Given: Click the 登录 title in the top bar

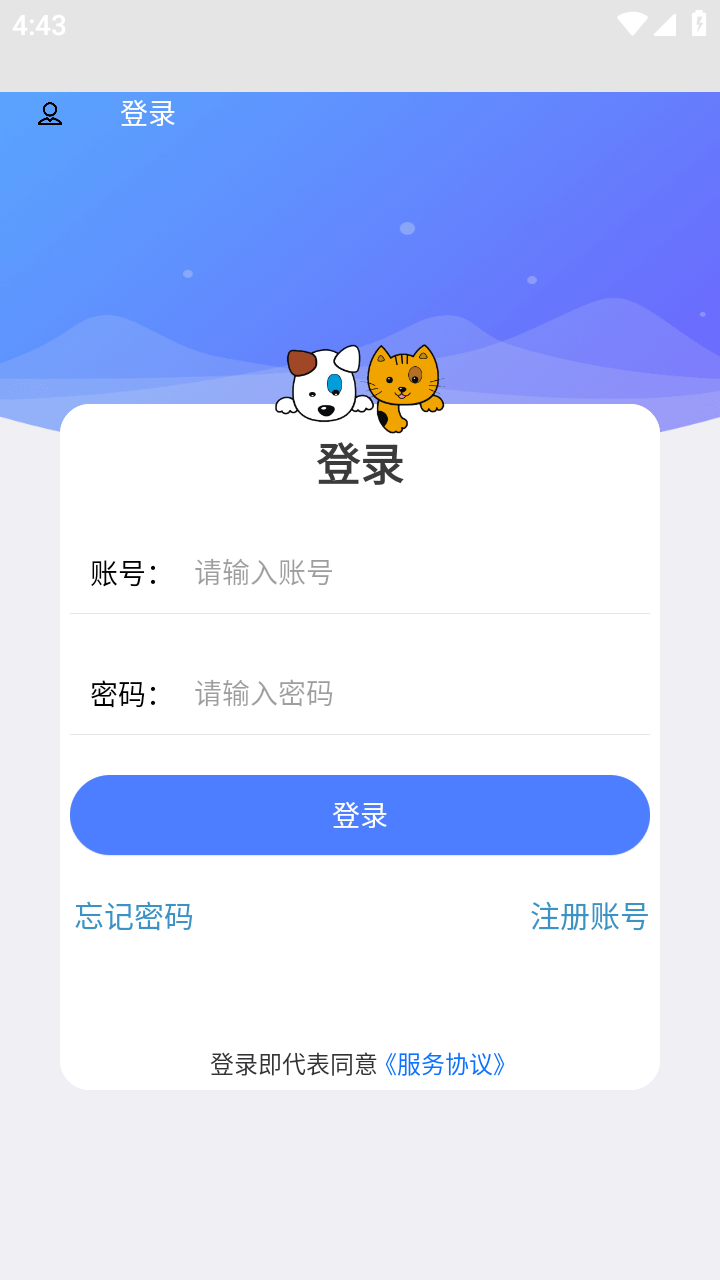Looking at the screenshot, I should click(x=147, y=113).
